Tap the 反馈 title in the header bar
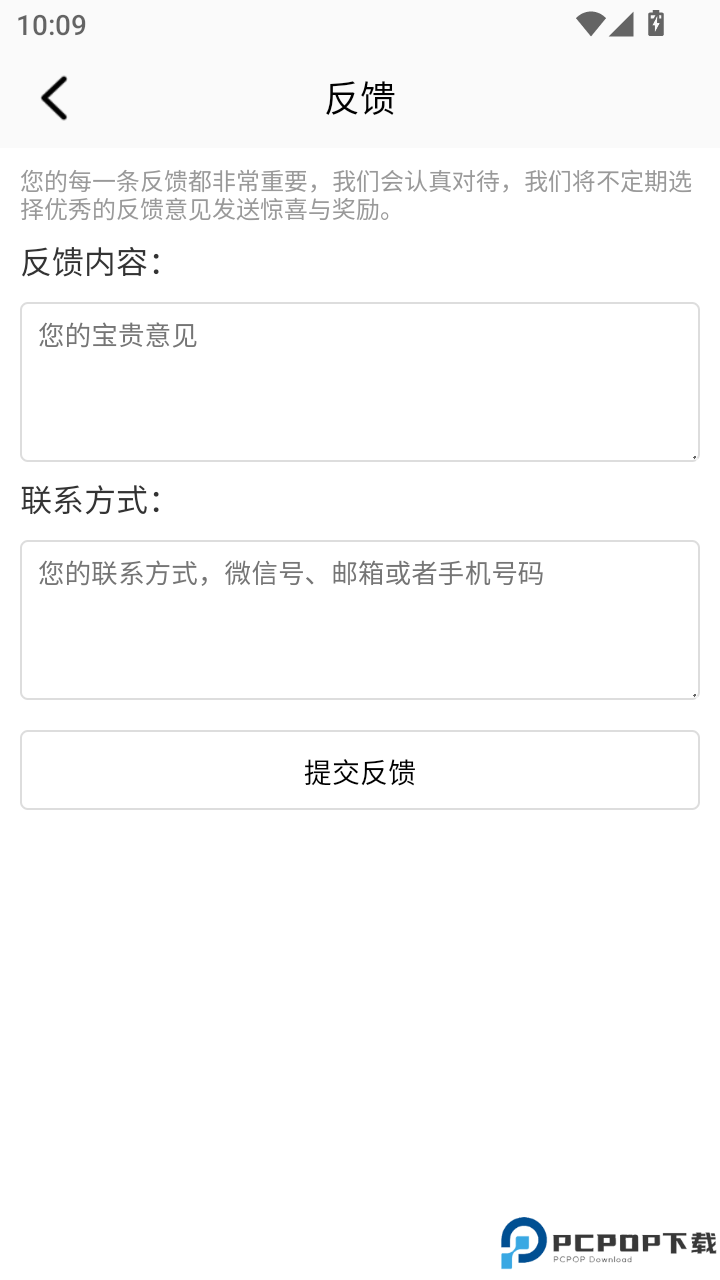This screenshot has height=1280, width=720. click(x=359, y=97)
